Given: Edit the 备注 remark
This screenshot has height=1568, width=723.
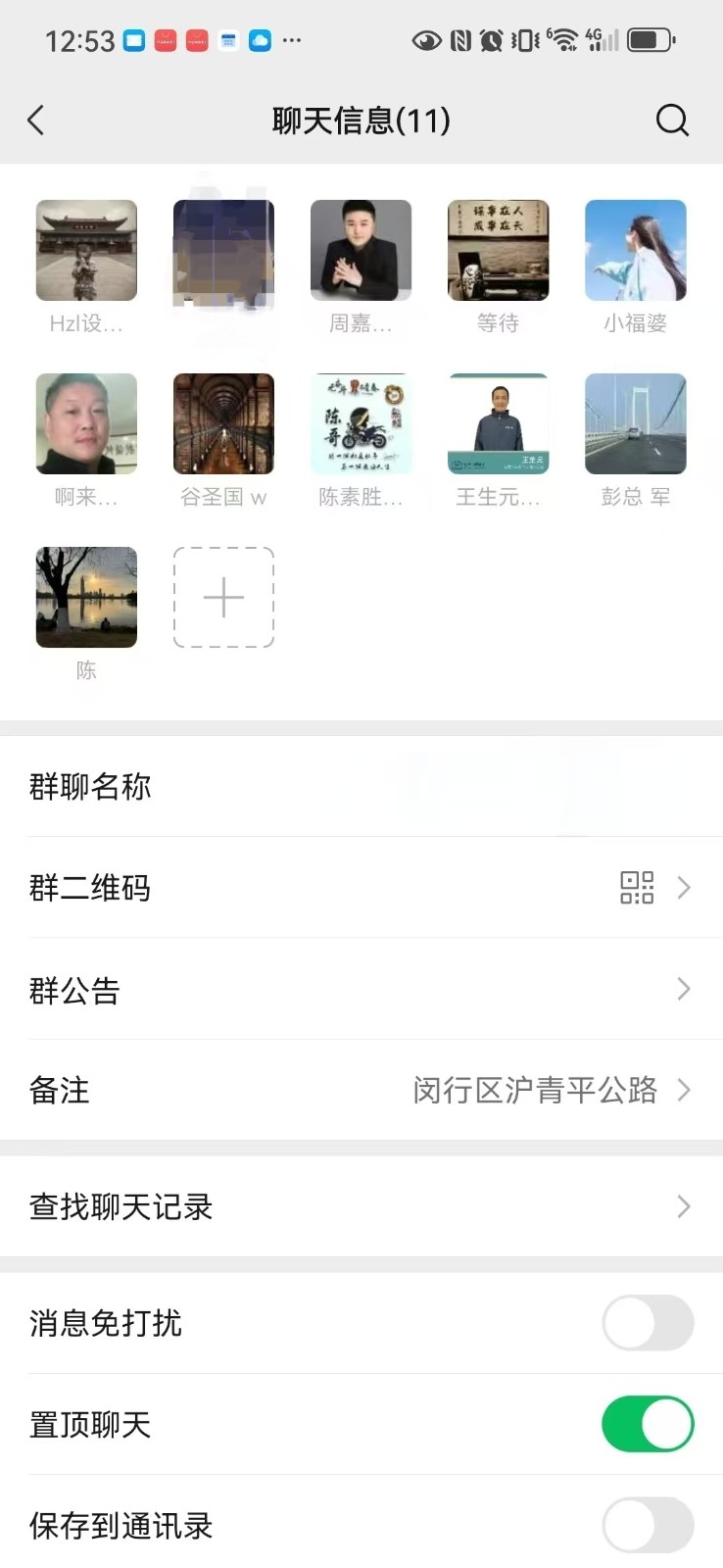Looking at the screenshot, I should click(361, 1091).
